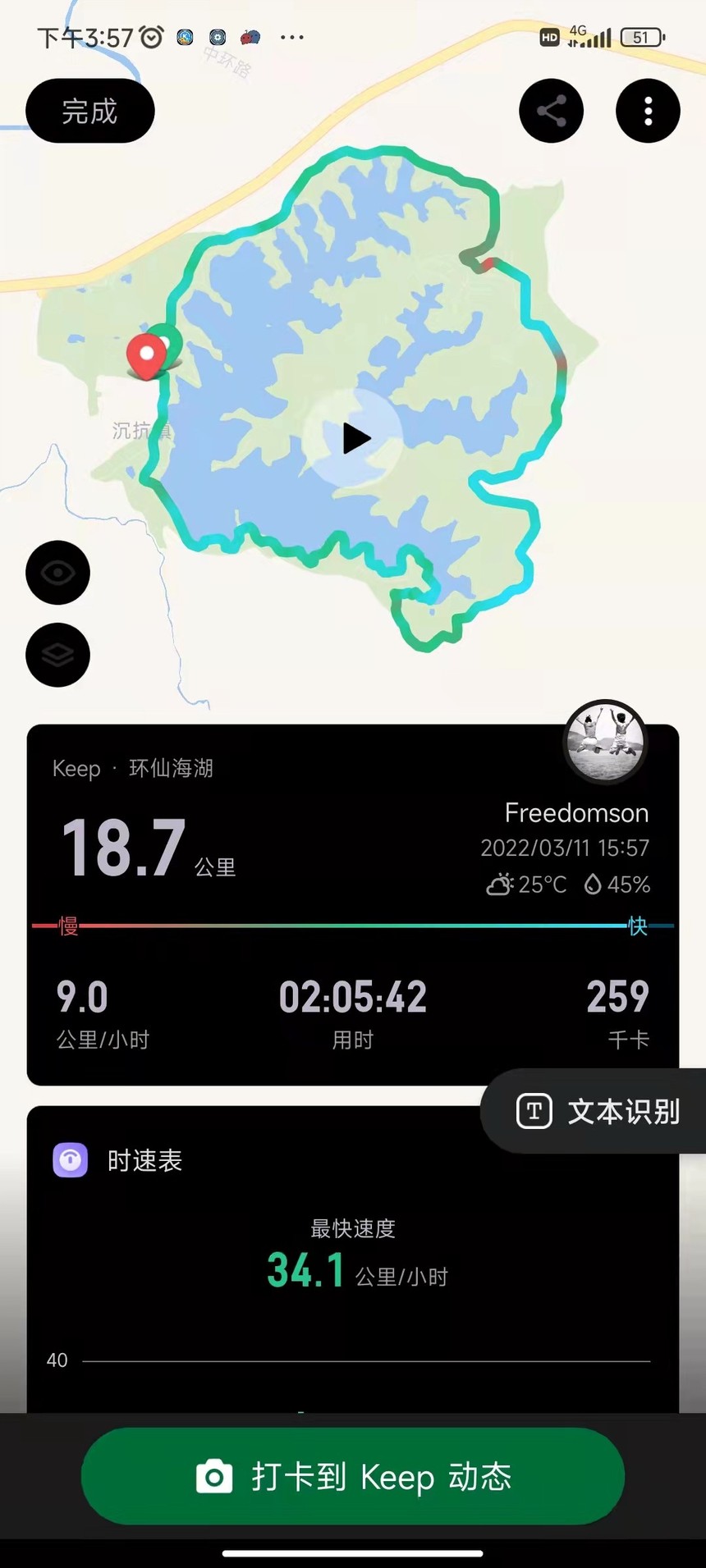Share this cycling route
This screenshot has height=1568, width=706.
point(551,111)
